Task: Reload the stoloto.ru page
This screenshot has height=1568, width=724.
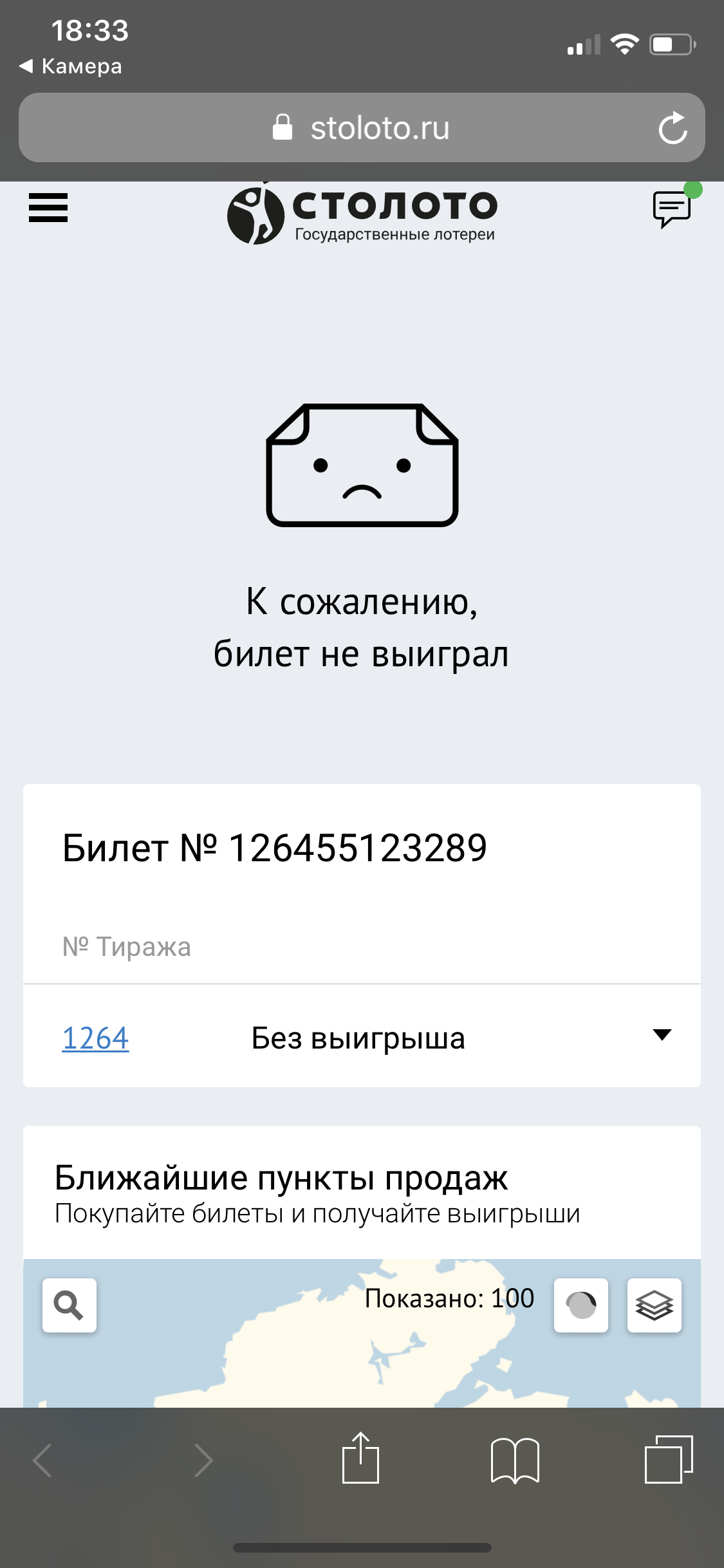Action: coord(673,128)
